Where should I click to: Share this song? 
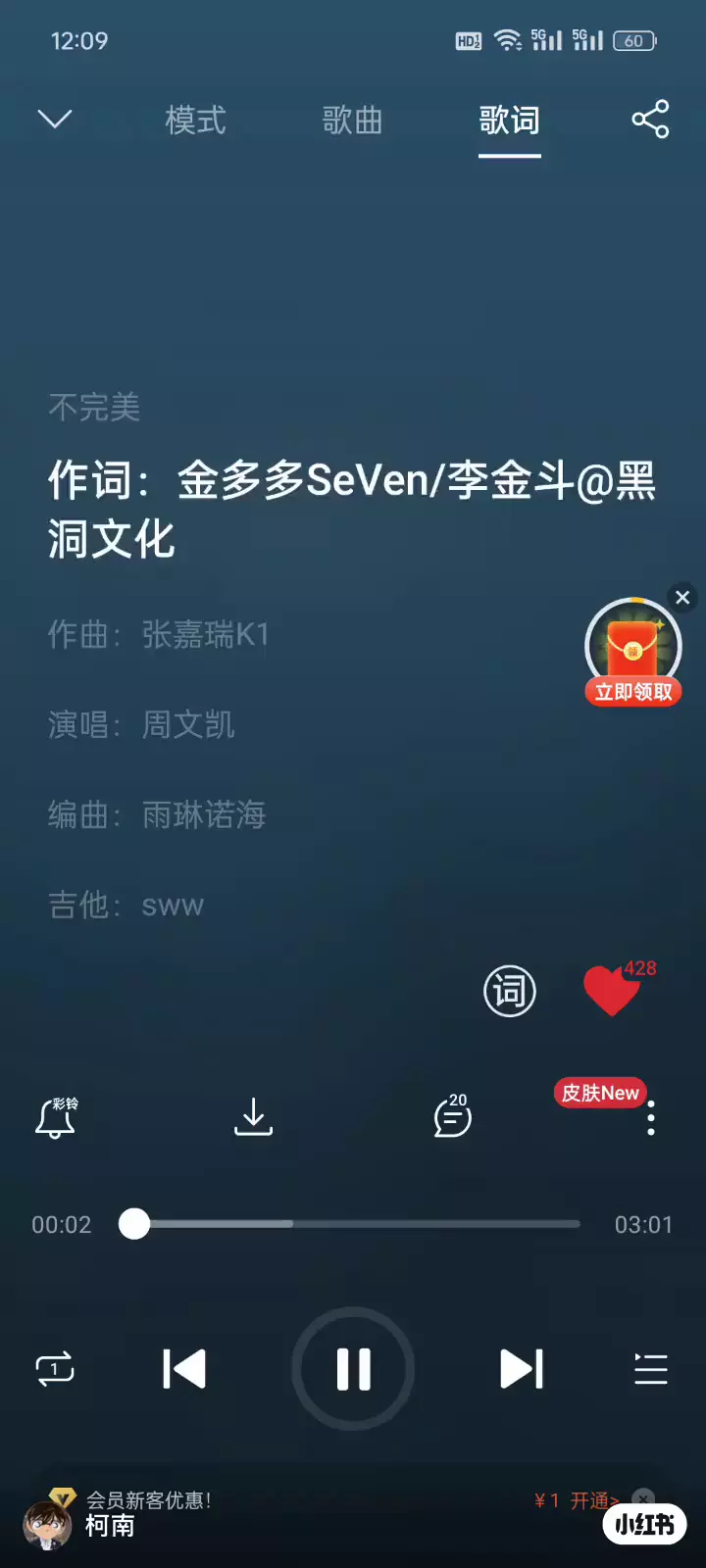pyautogui.click(x=650, y=120)
